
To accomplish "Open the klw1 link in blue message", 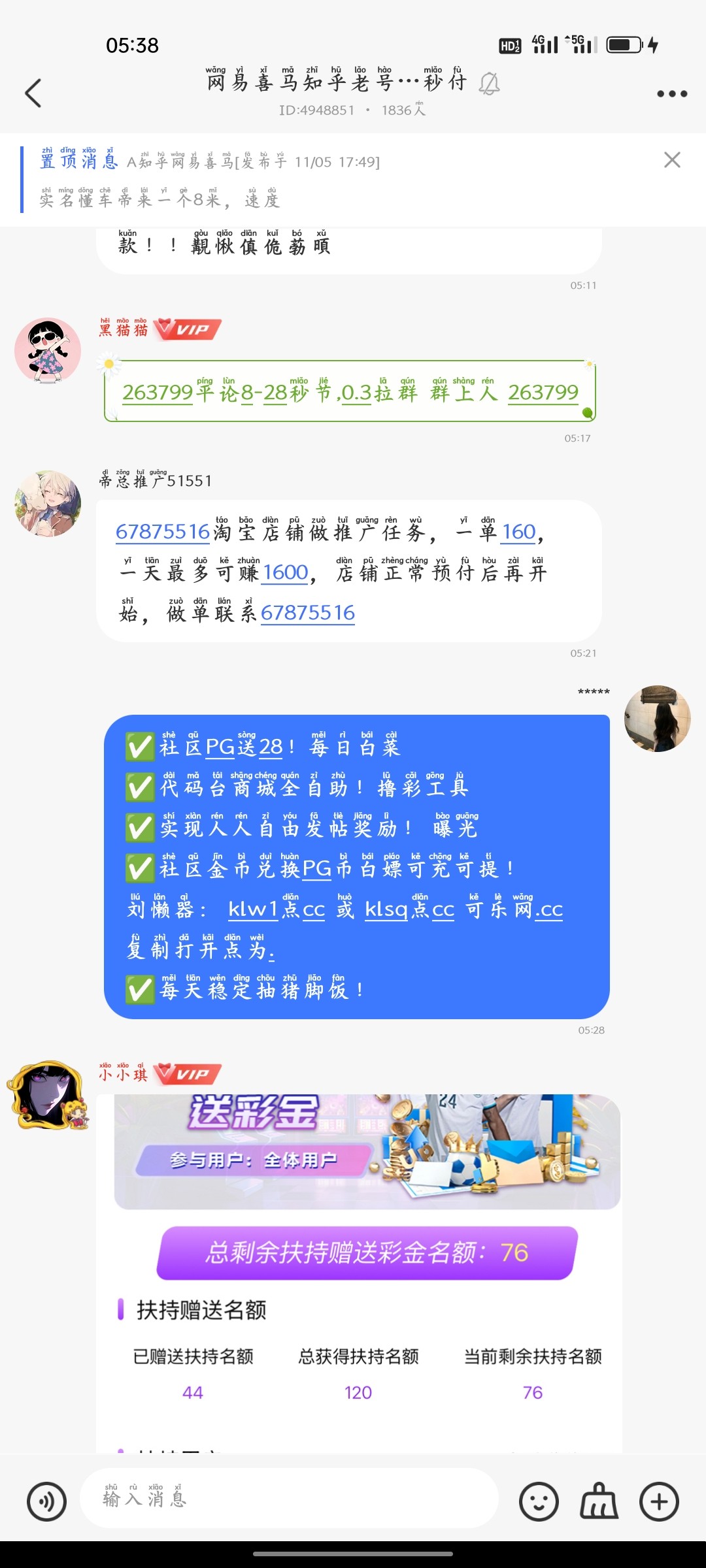I will (x=253, y=909).
